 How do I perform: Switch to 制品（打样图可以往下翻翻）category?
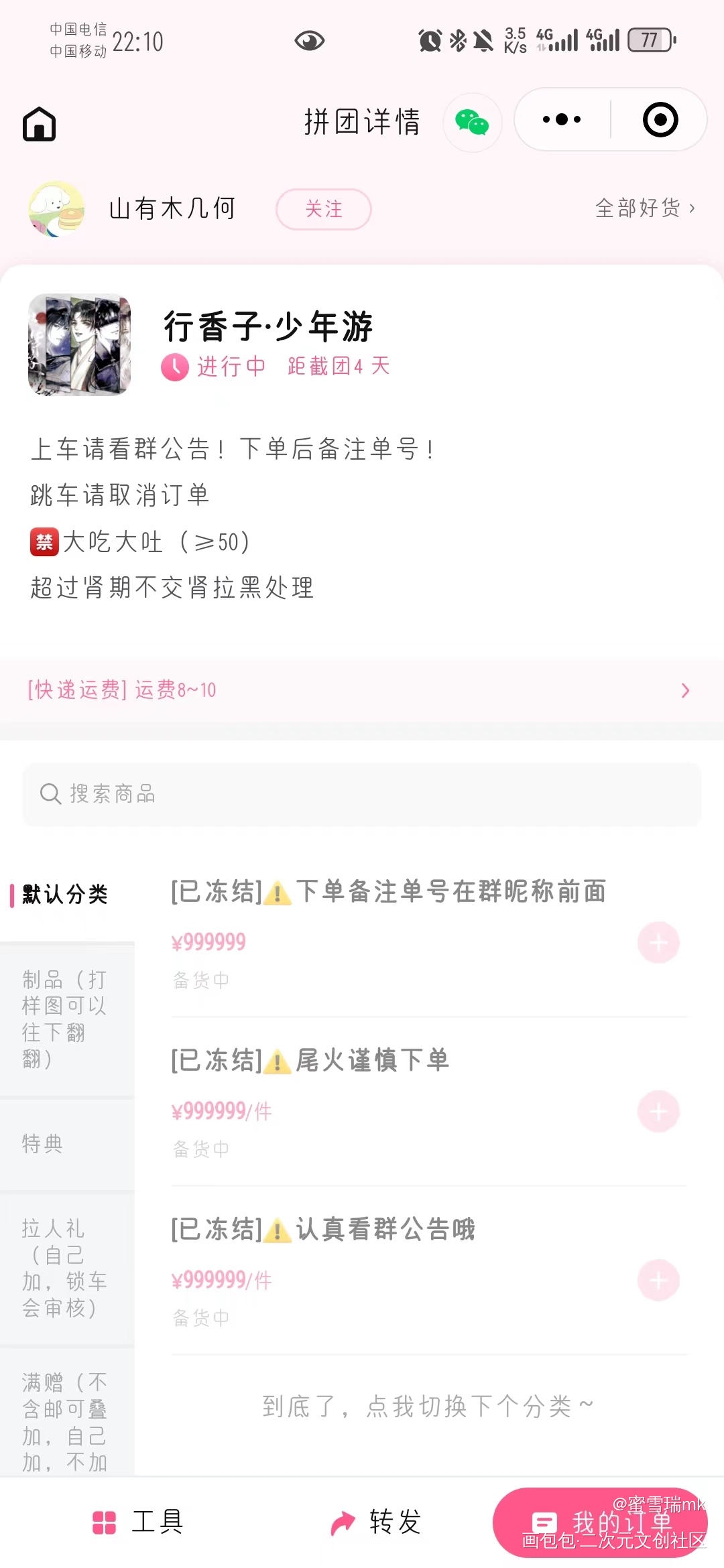click(66, 1019)
